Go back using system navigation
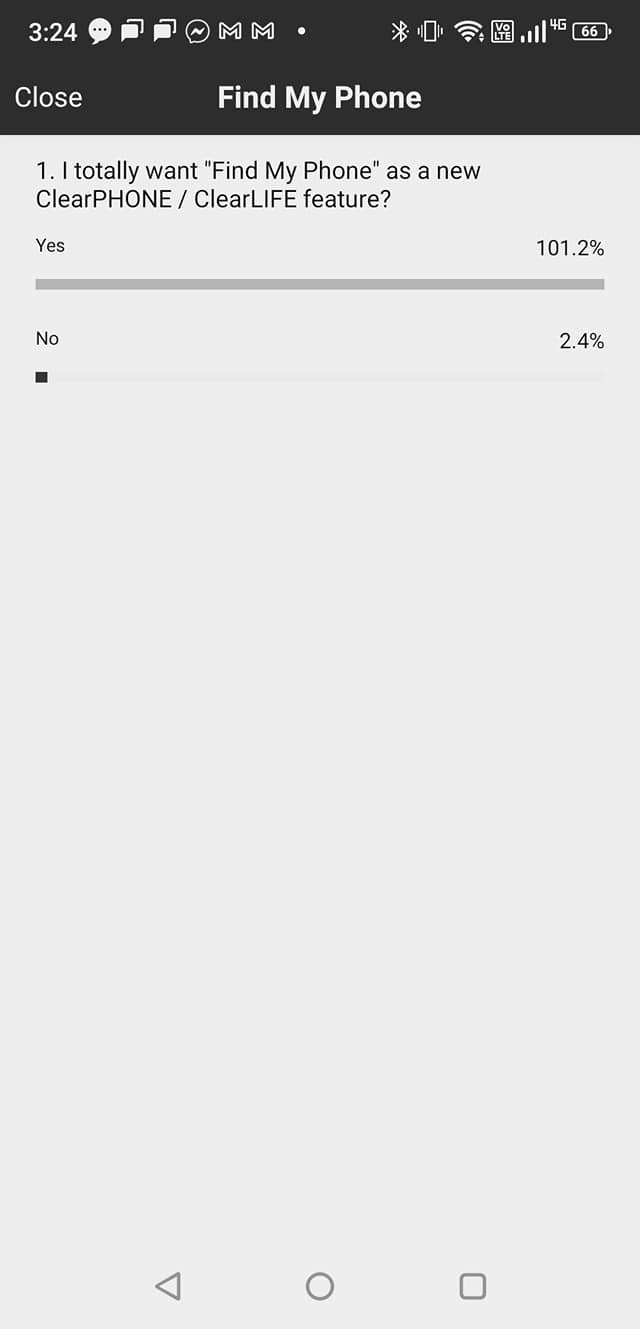This screenshot has width=640, height=1329. pyautogui.click(x=168, y=1286)
